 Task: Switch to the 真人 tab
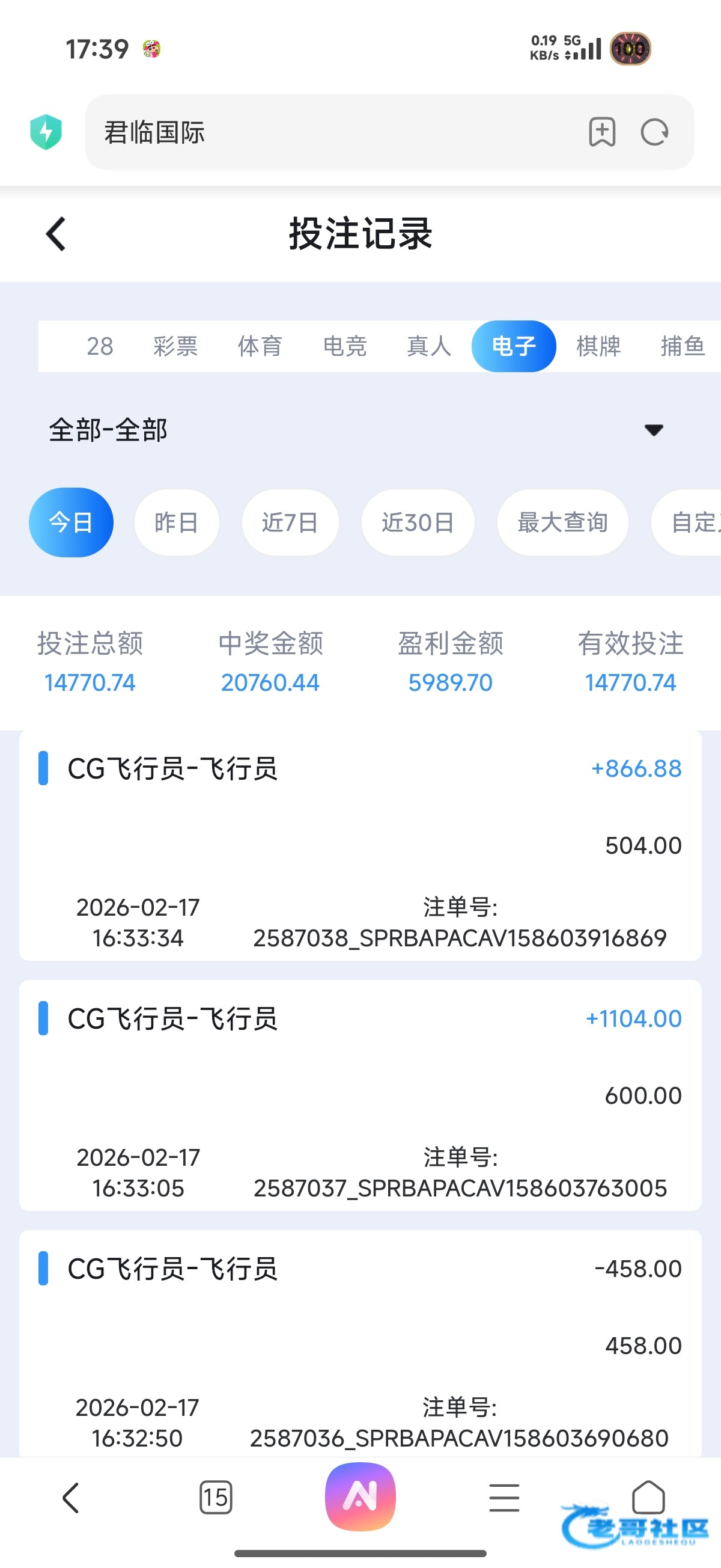tap(429, 346)
